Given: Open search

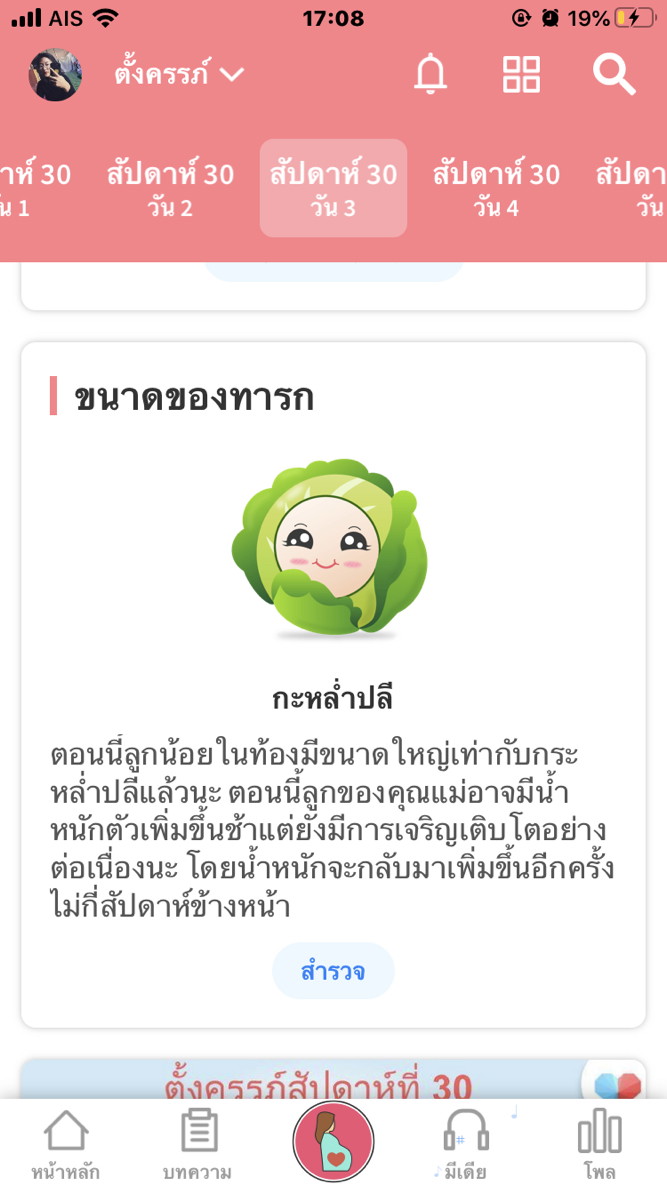Looking at the screenshot, I should tap(613, 75).
